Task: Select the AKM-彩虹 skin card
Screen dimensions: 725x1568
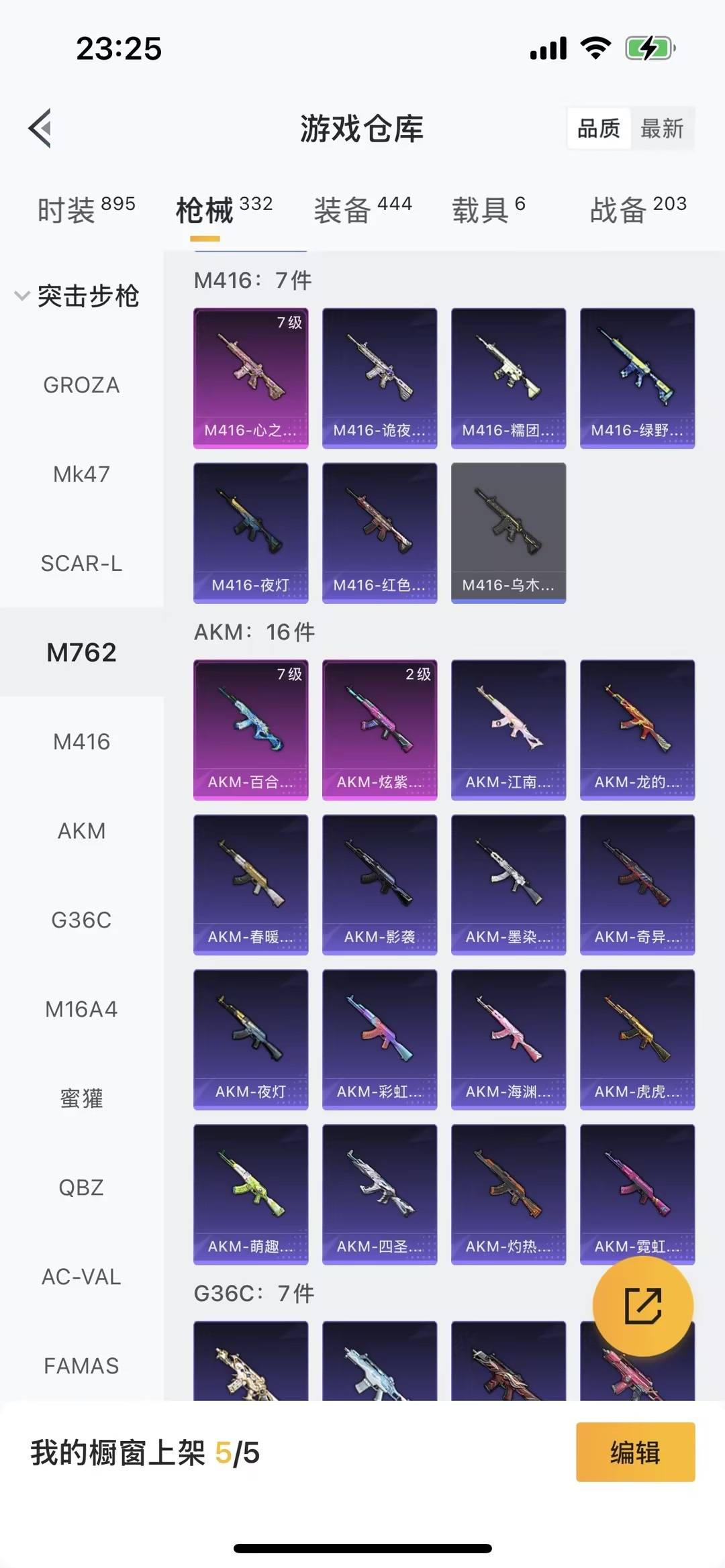Action: coord(379,1038)
